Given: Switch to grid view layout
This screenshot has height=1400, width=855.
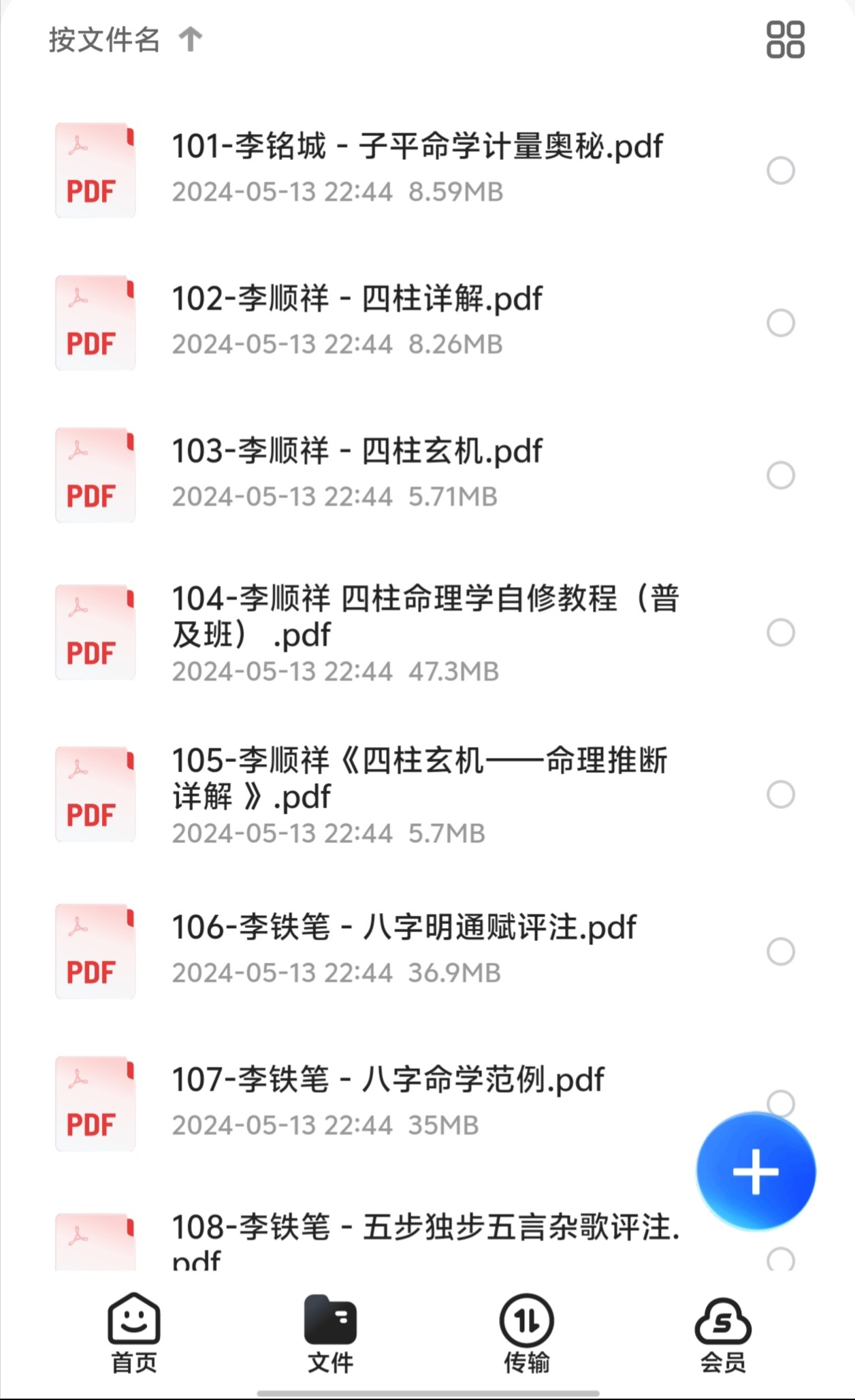Looking at the screenshot, I should tap(785, 39).
